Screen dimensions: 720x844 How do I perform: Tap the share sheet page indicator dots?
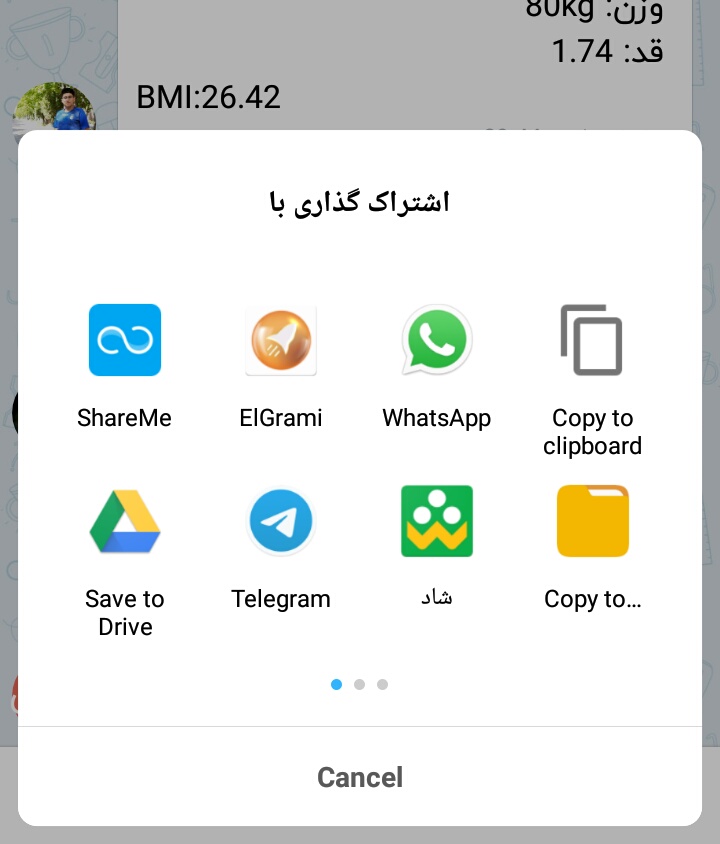359,685
